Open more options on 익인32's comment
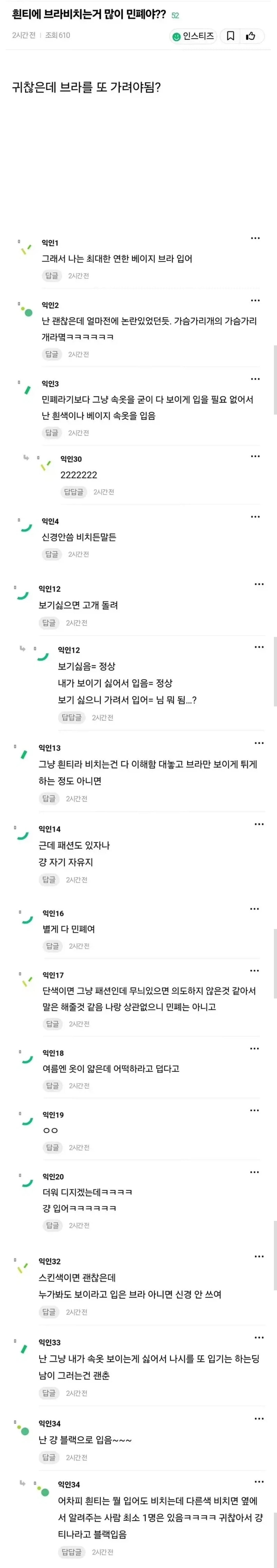 coord(259,1256)
